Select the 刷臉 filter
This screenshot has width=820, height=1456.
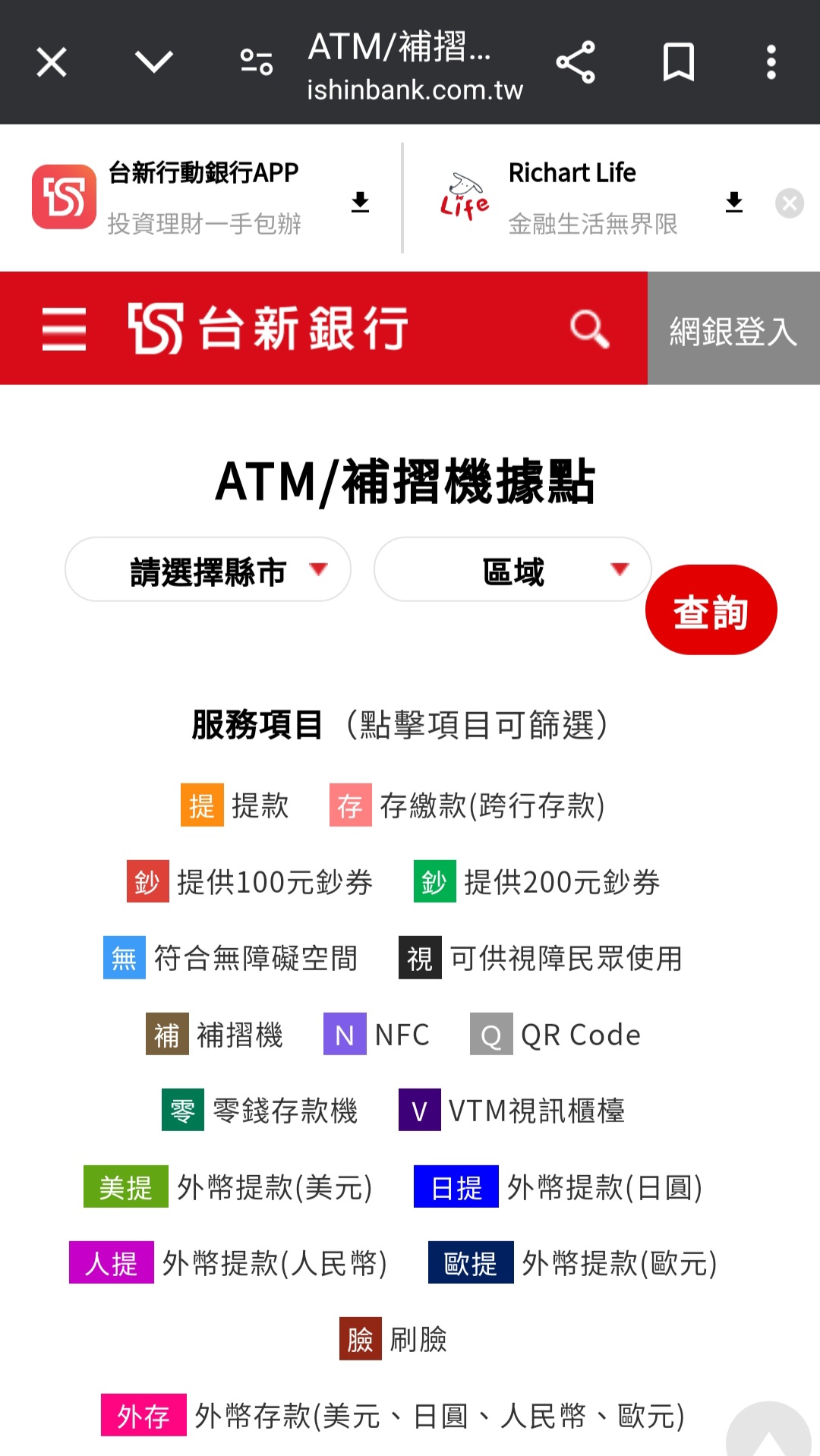(393, 1340)
